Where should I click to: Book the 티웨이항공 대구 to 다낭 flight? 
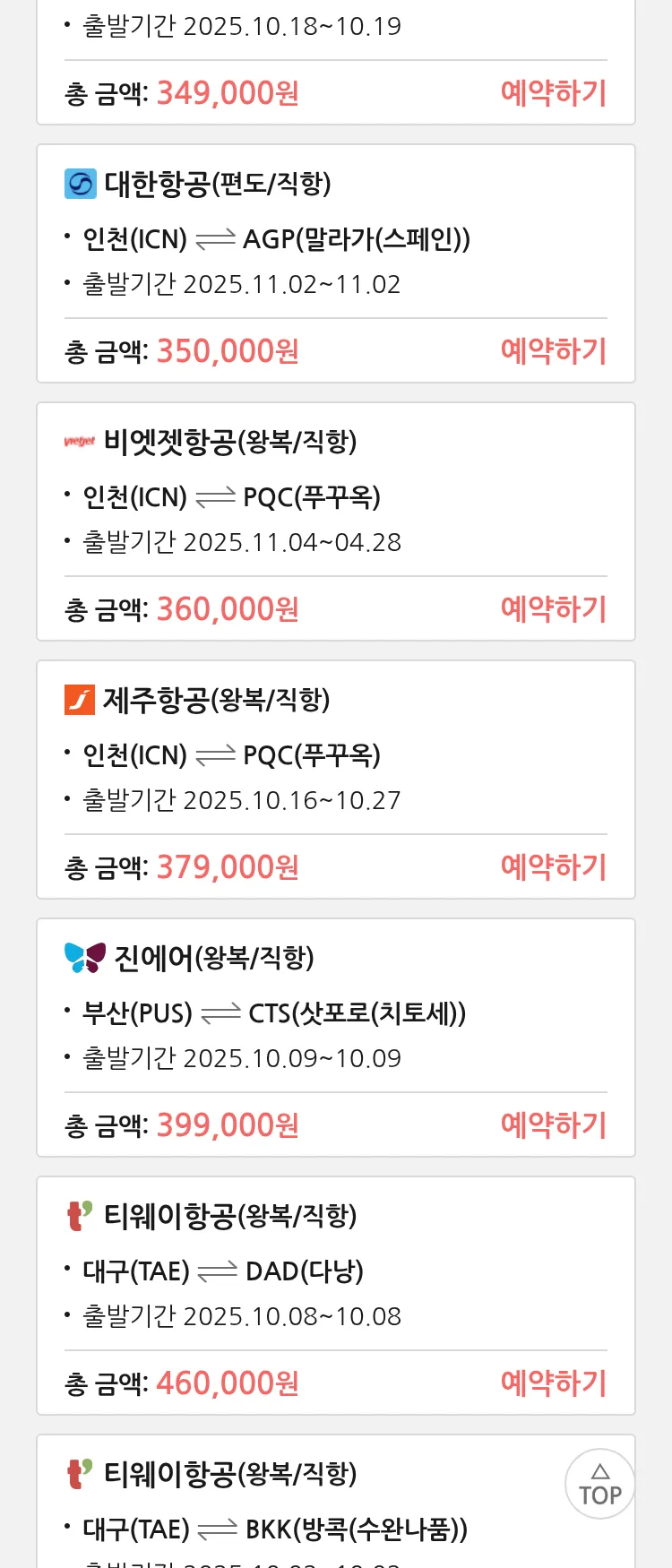coord(553,1383)
